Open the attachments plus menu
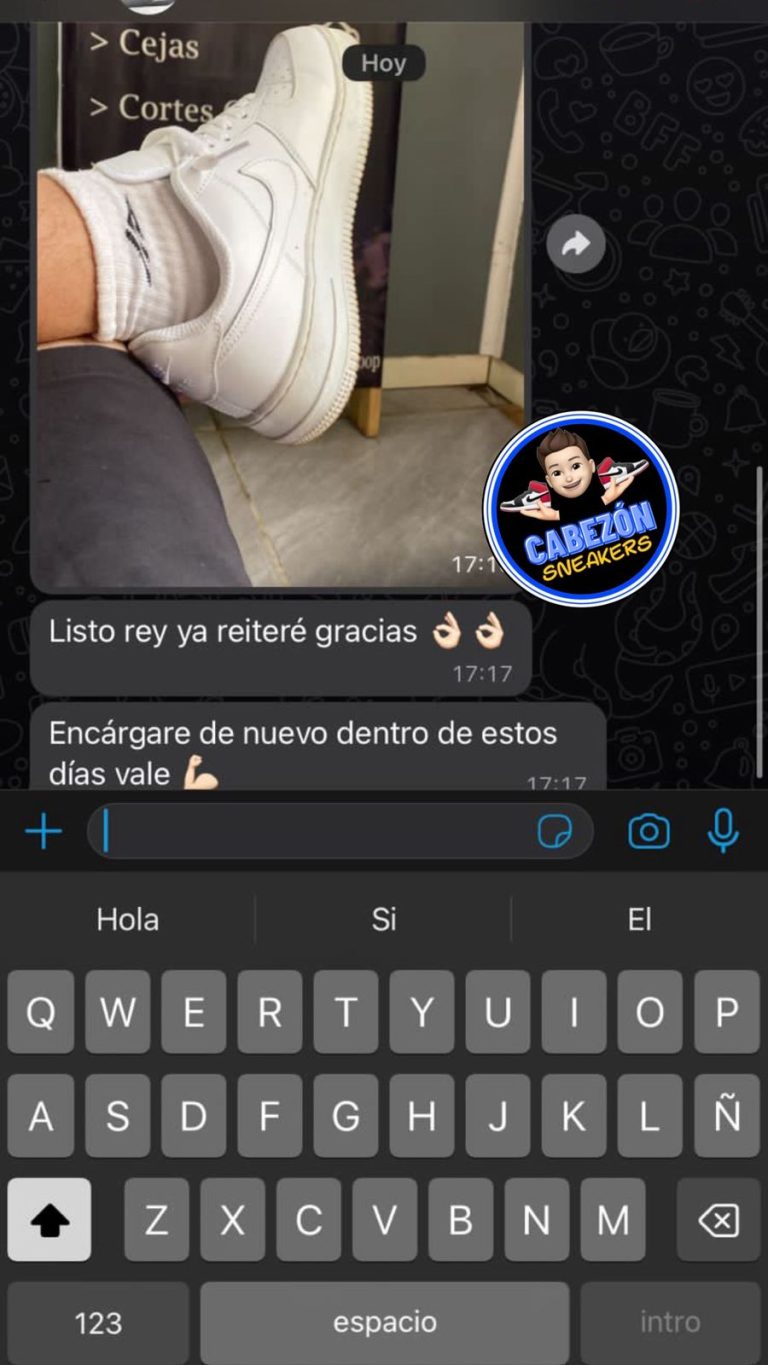The width and height of the screenshot is (768, 1365). point(43,831)
